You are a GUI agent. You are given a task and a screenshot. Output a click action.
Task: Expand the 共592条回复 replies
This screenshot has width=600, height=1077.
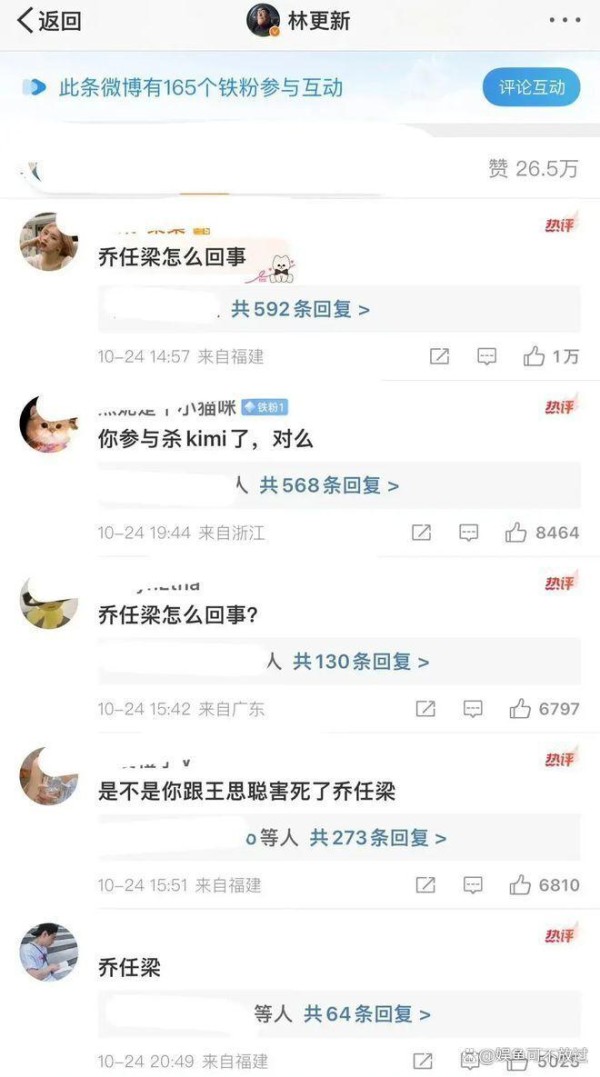click(300, 309)
